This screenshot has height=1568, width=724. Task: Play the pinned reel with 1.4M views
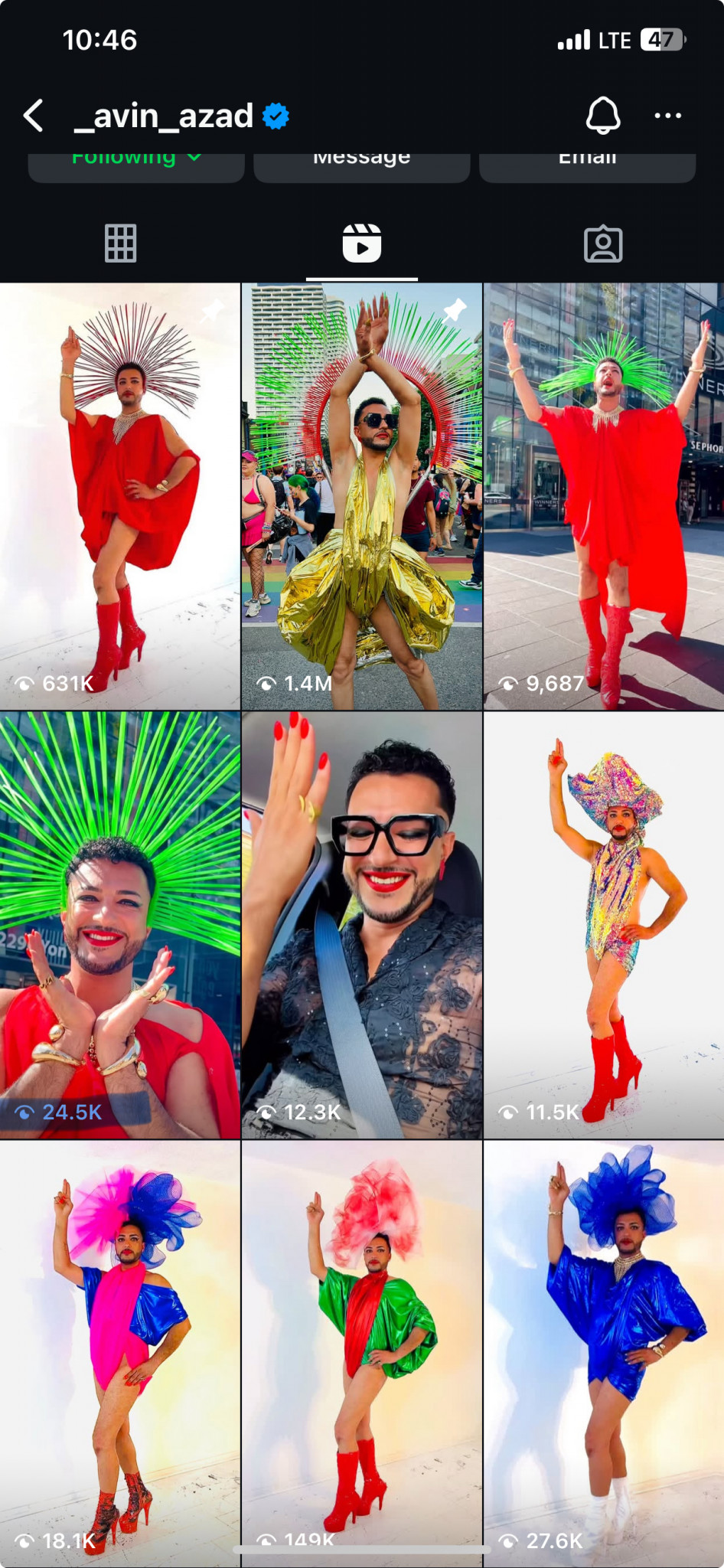[362, 496]
